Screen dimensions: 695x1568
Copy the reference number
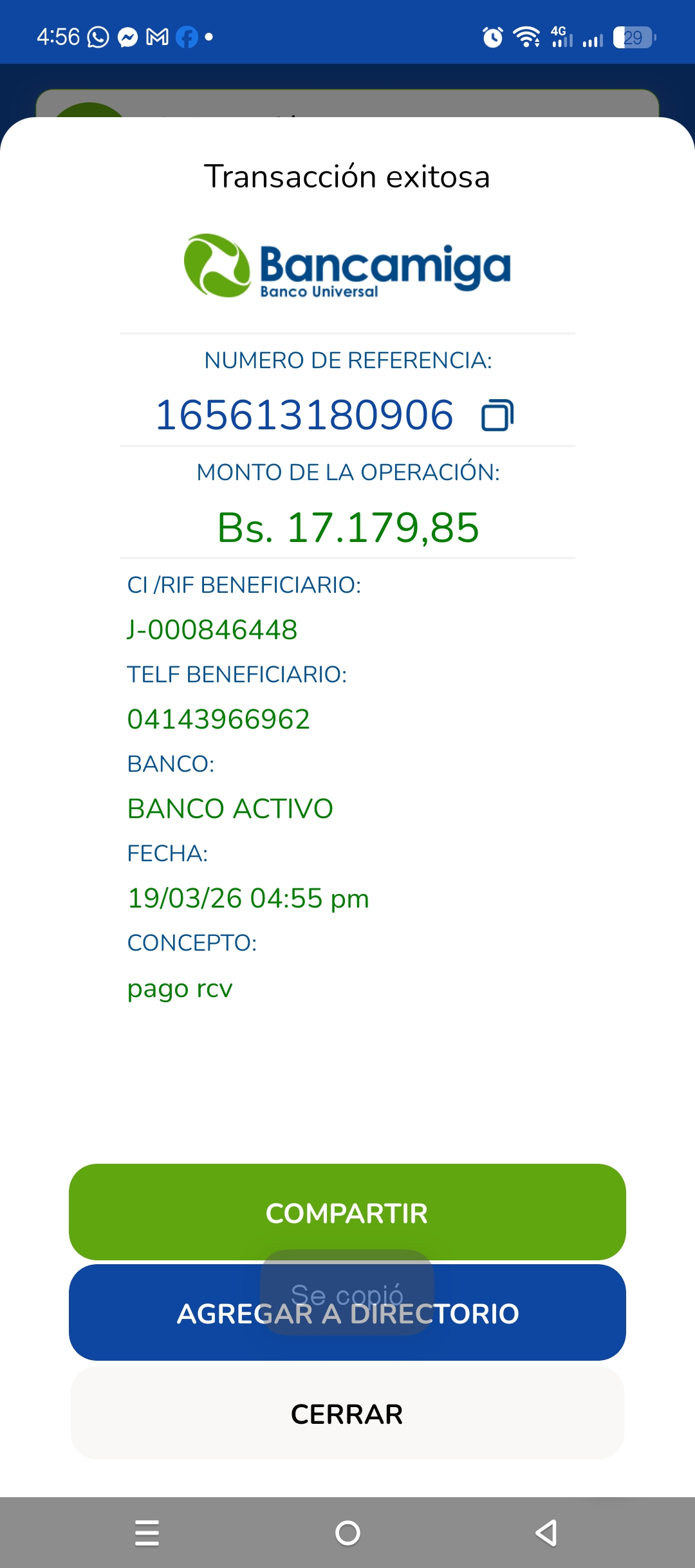point(497,415)
